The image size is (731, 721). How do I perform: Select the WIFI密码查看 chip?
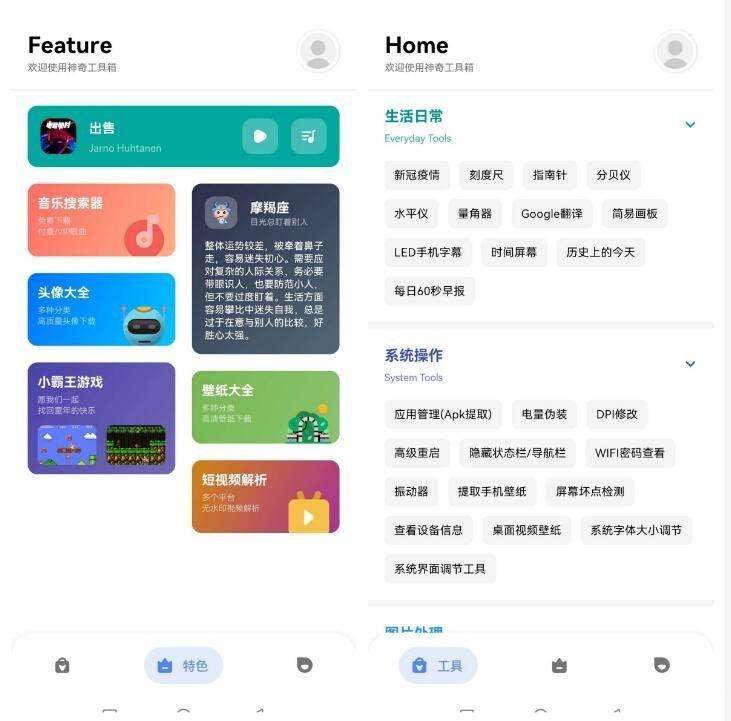629,453
